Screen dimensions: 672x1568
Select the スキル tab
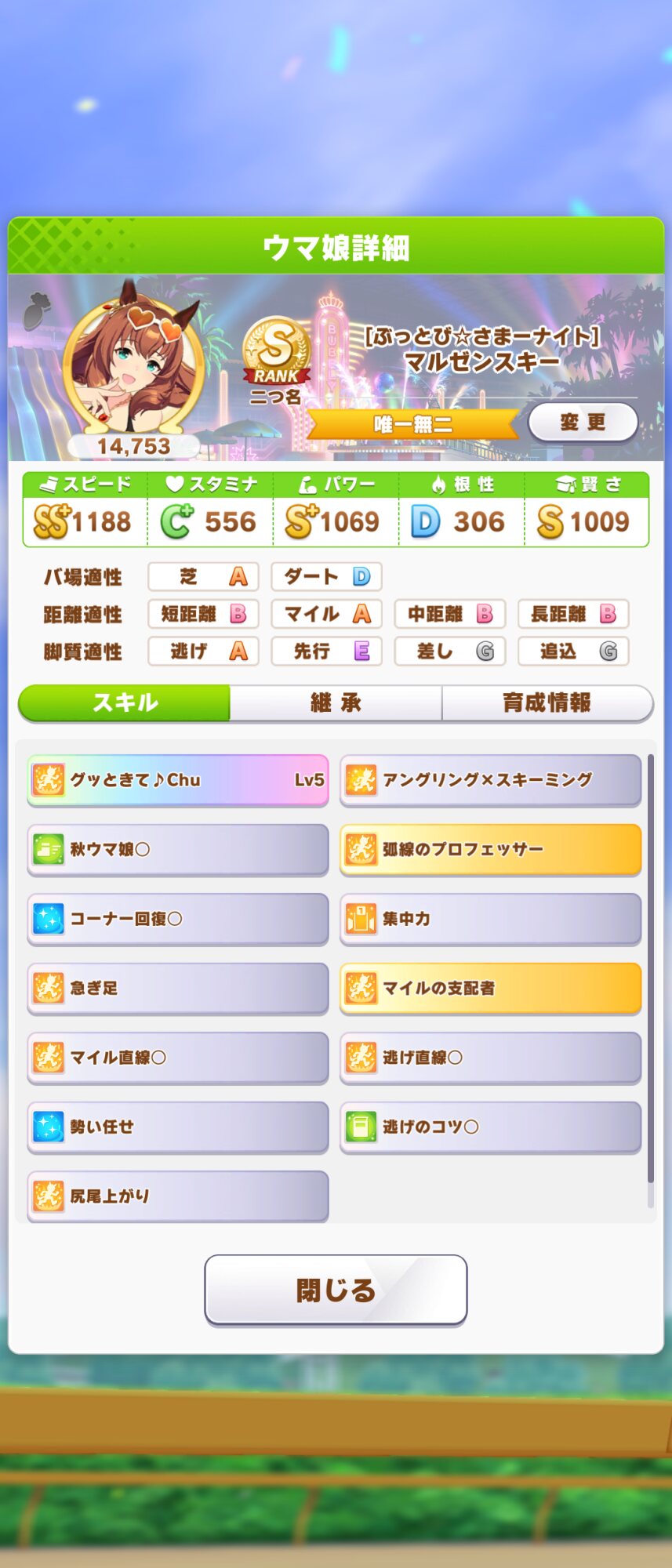pos(125,702)
